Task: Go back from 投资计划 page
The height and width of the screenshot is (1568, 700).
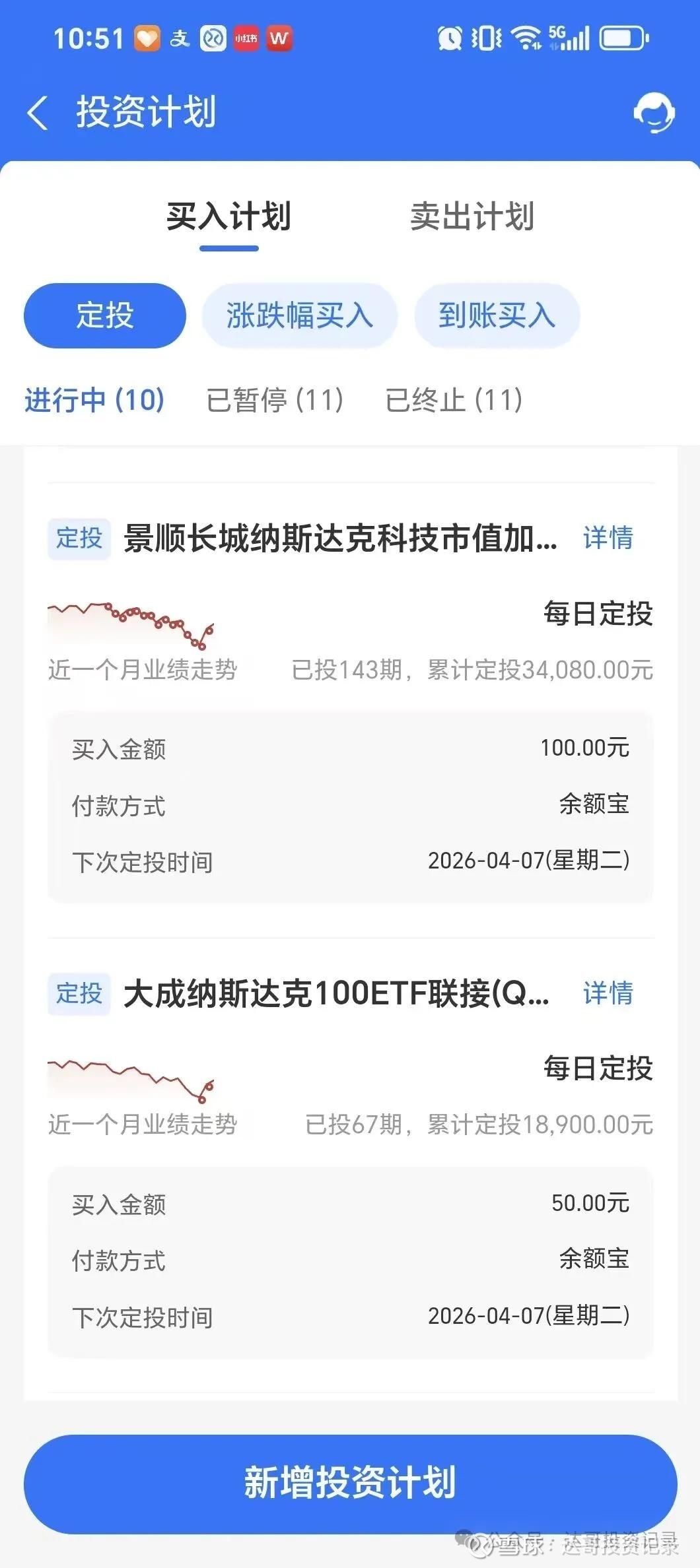Action: 38,112
